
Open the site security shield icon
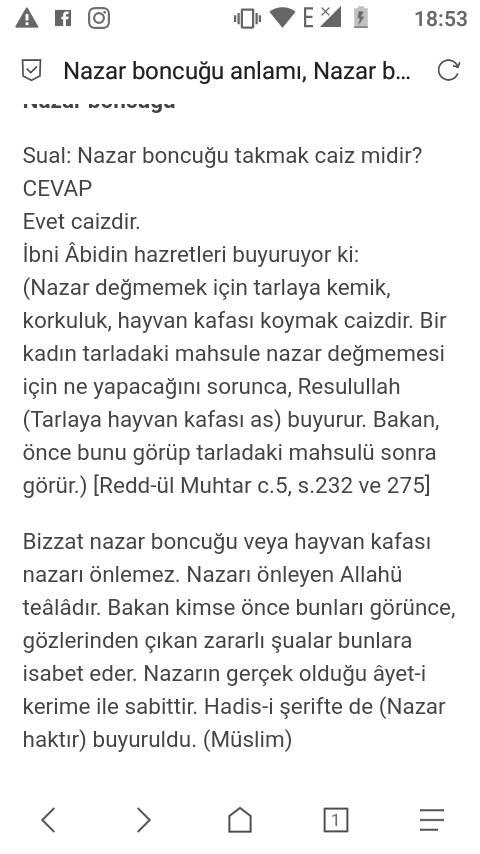click(31, 70)
